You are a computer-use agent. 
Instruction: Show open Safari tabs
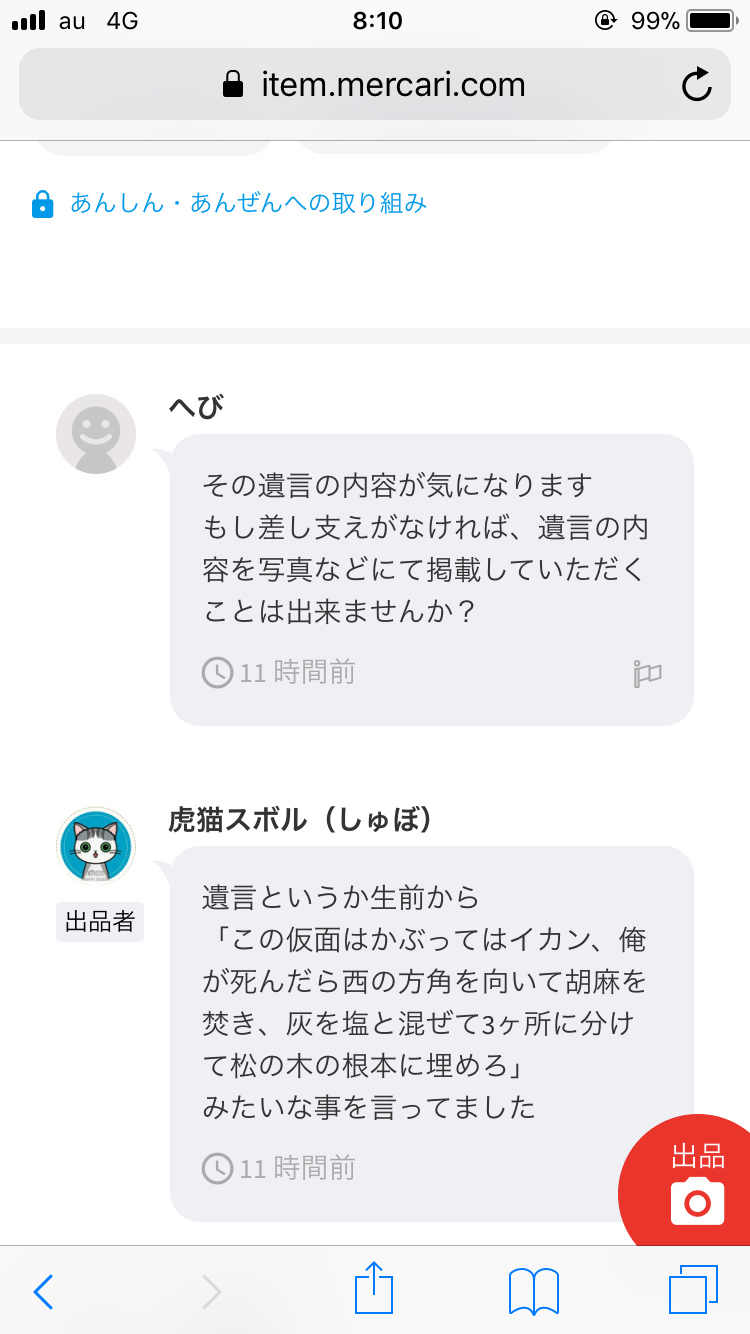coord(693,1290)
